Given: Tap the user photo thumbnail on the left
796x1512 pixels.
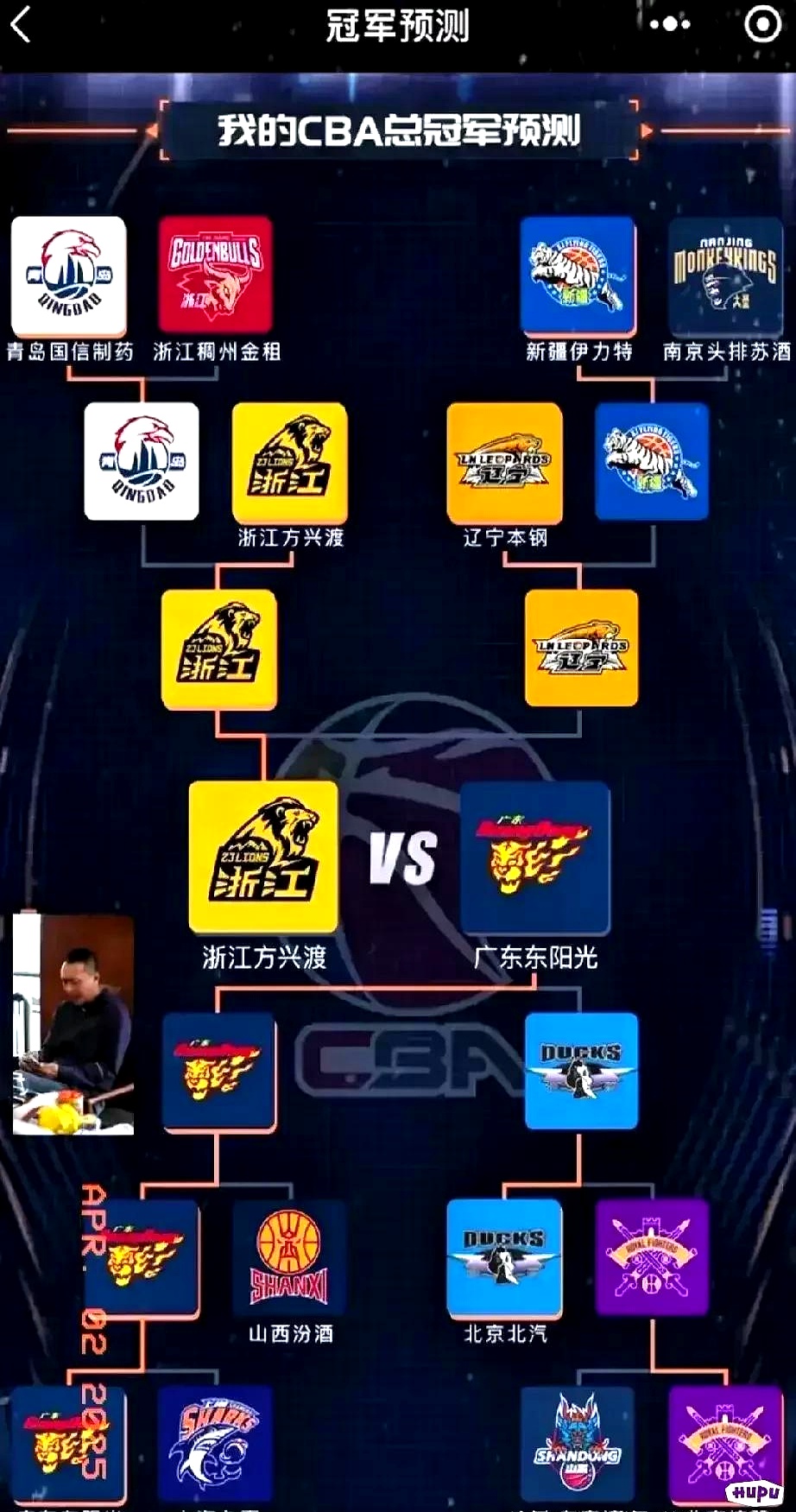Looking at the screenshot, I should [x=73, y=1023].
